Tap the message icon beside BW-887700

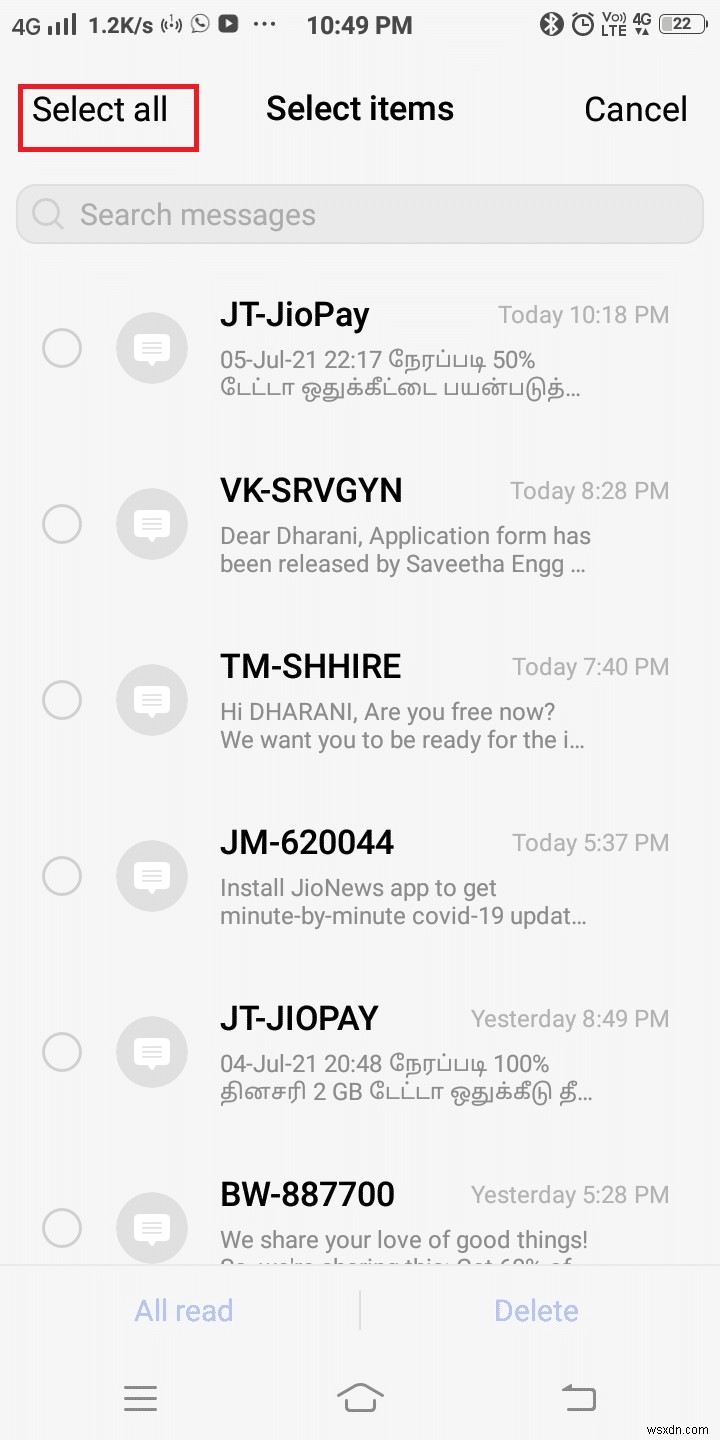pos(152,1228)
